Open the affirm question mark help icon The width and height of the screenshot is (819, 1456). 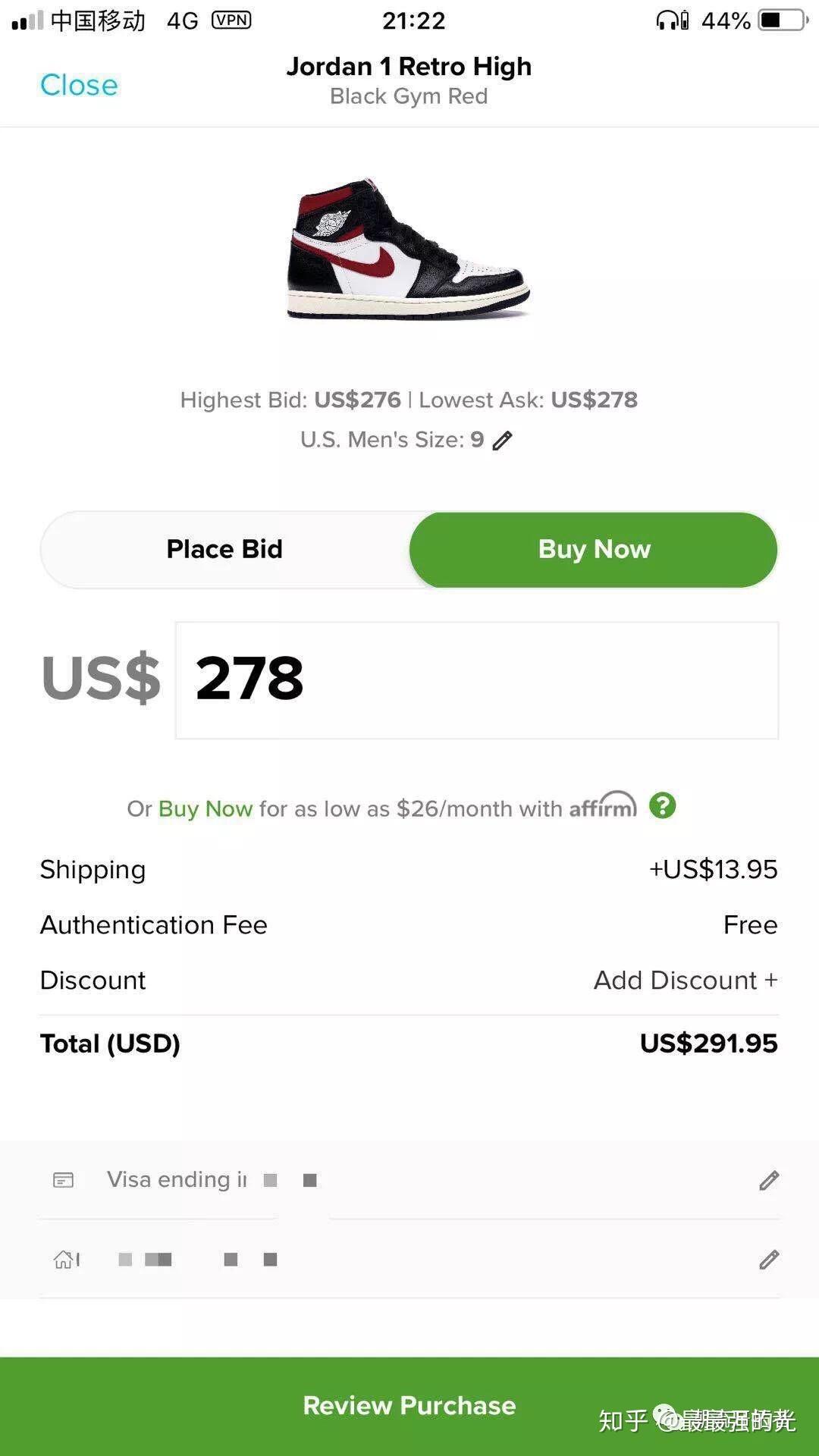[662, 807]
